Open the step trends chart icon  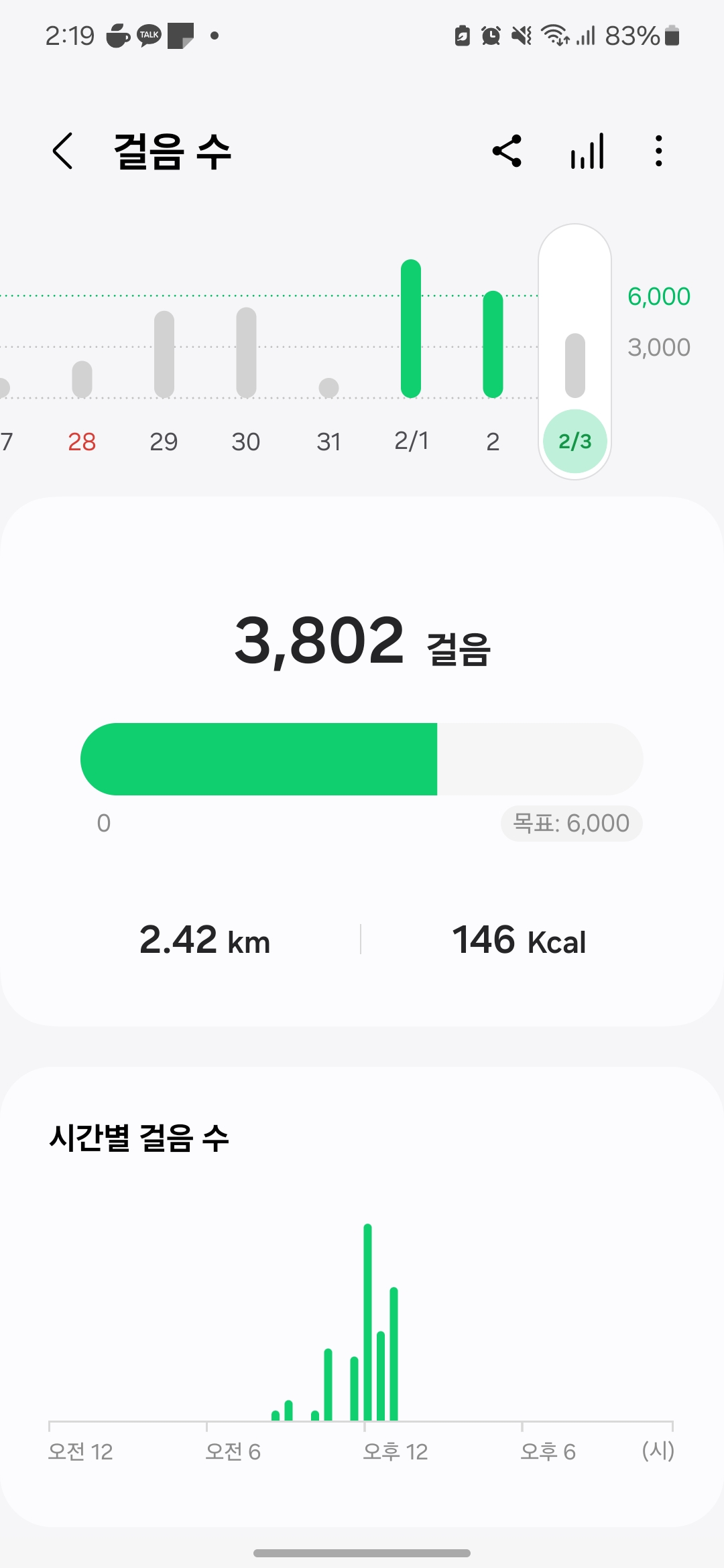[587, 151]
